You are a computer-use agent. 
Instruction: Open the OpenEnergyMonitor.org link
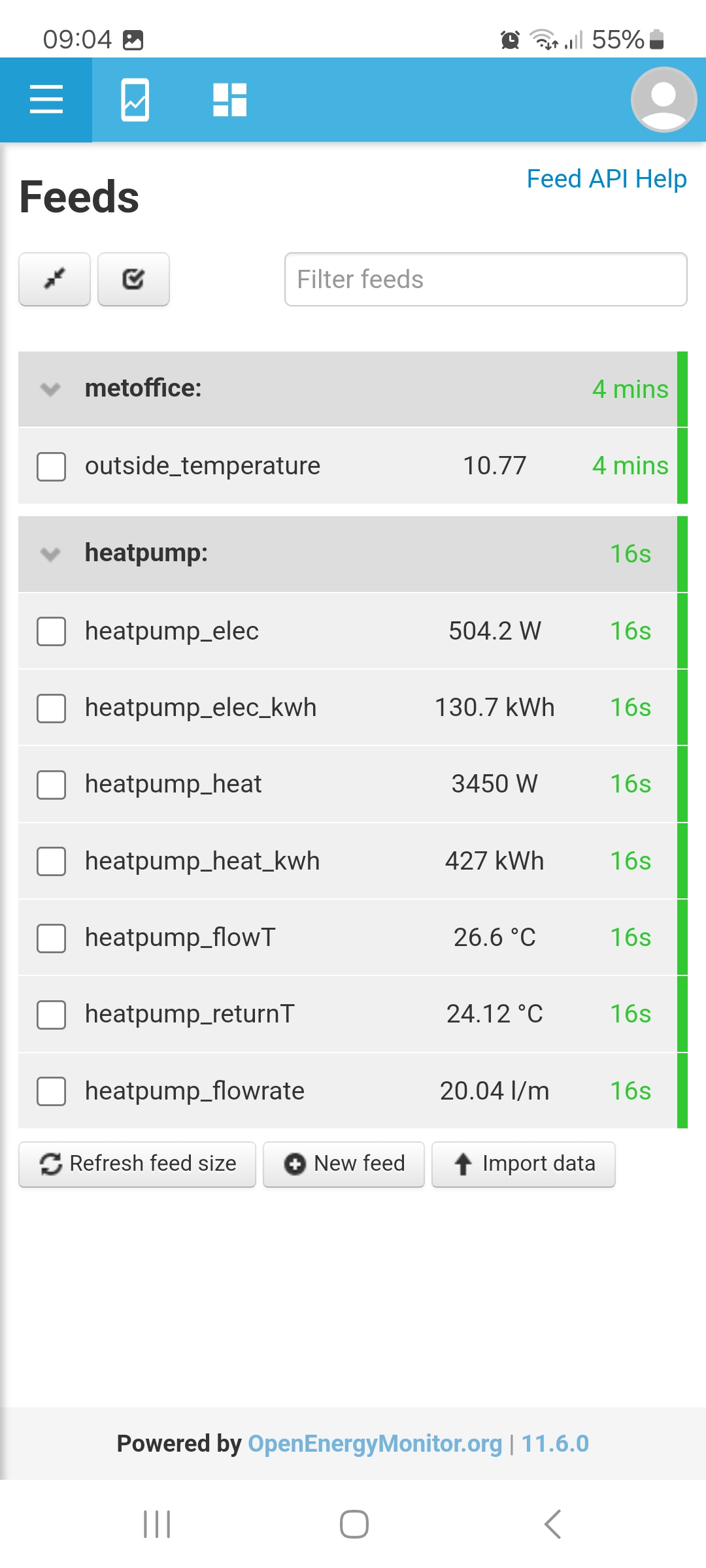[375, 1443]
